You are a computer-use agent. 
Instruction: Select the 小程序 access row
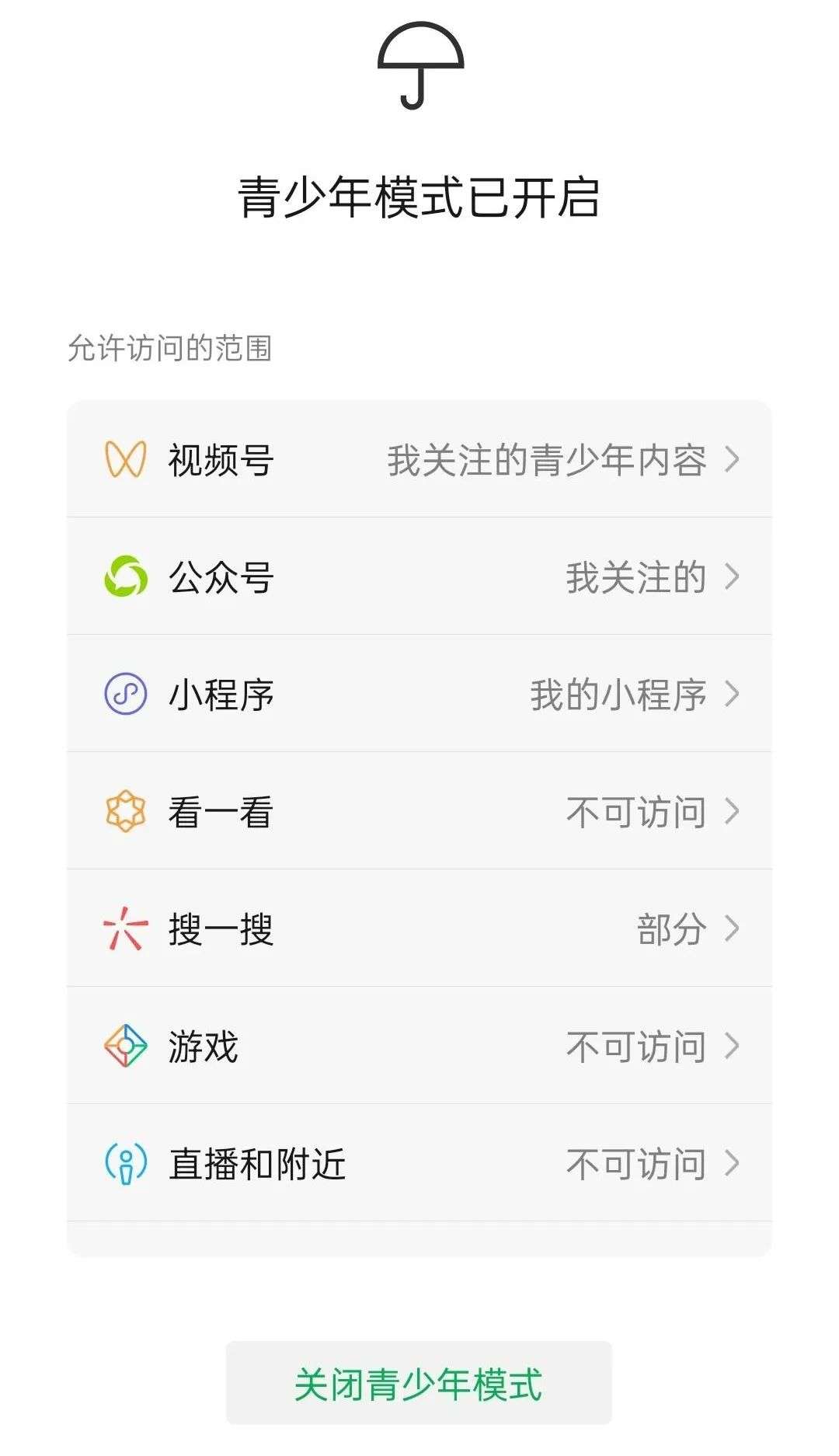coord(419,694)
